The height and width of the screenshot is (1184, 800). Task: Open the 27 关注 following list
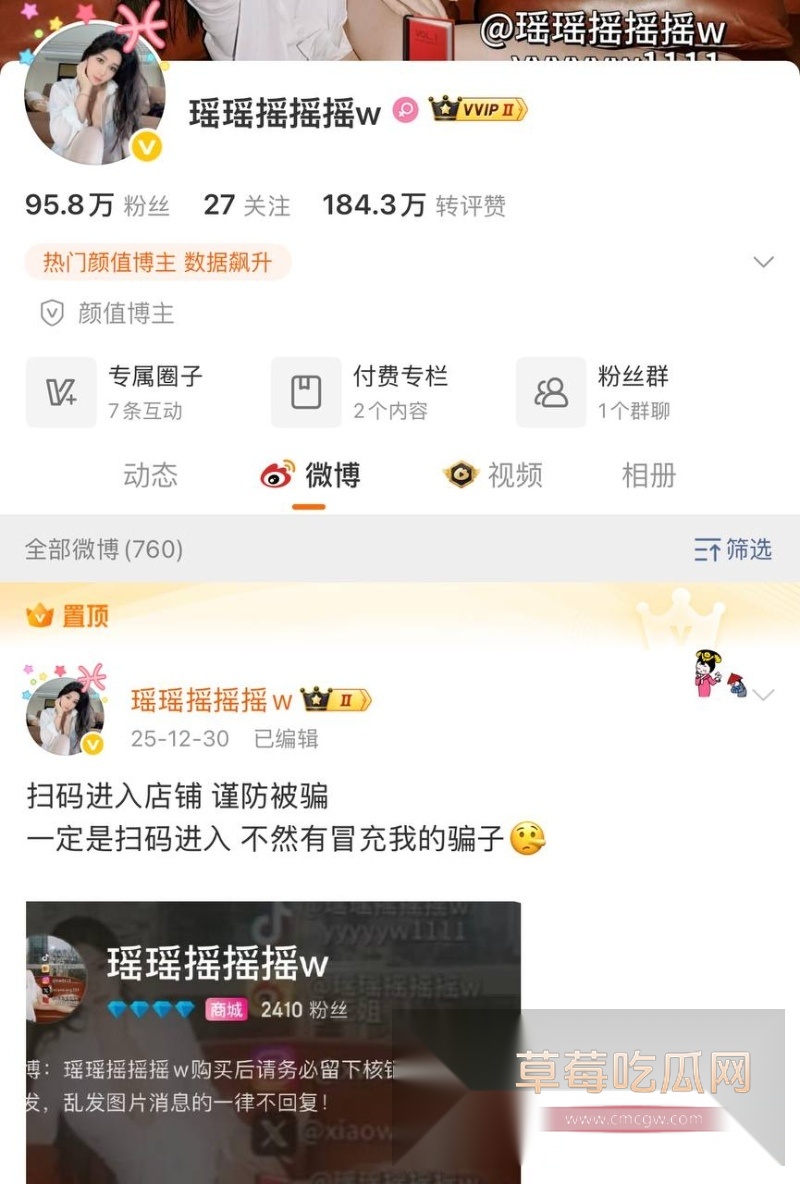(x=246, y=203)
